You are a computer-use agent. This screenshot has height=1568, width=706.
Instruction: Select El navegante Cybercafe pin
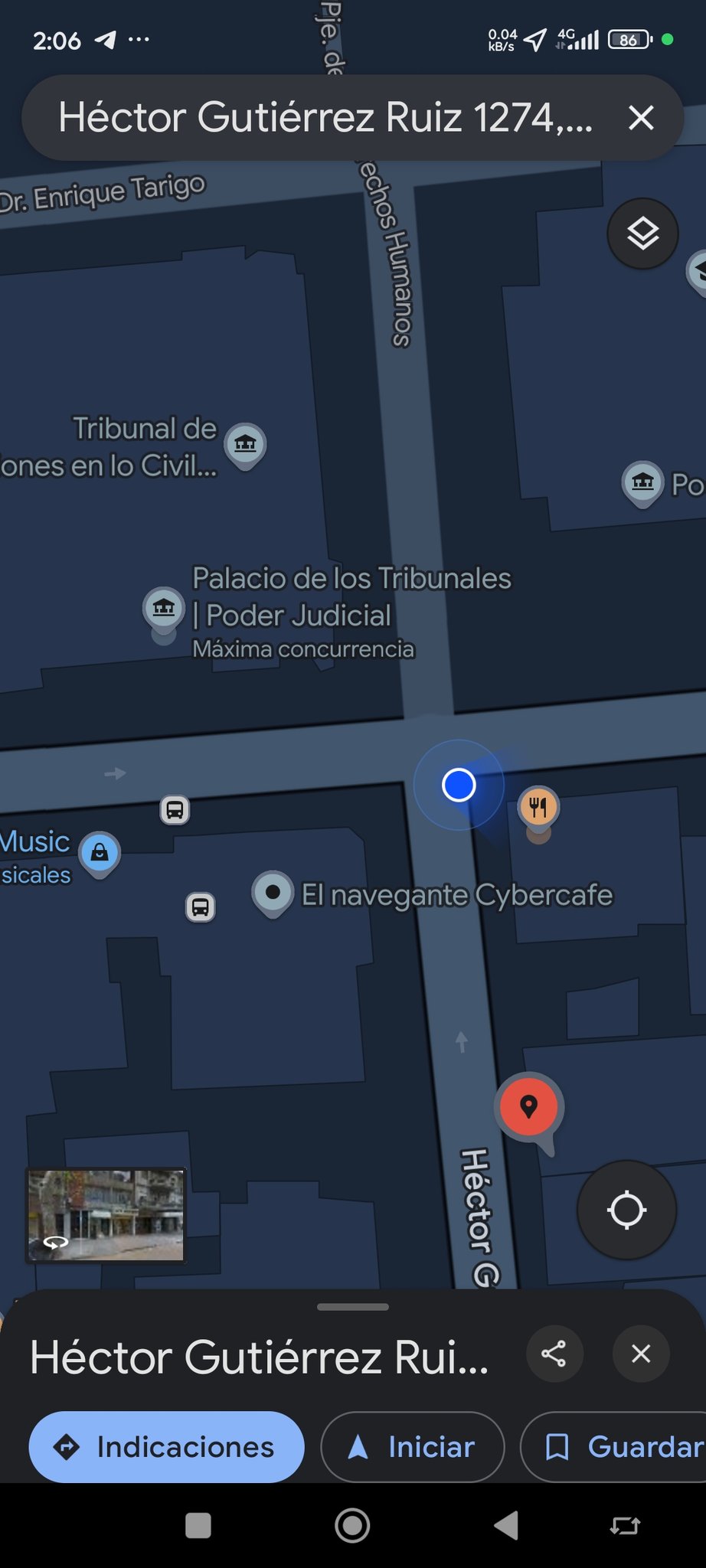(x=273, y=893)
